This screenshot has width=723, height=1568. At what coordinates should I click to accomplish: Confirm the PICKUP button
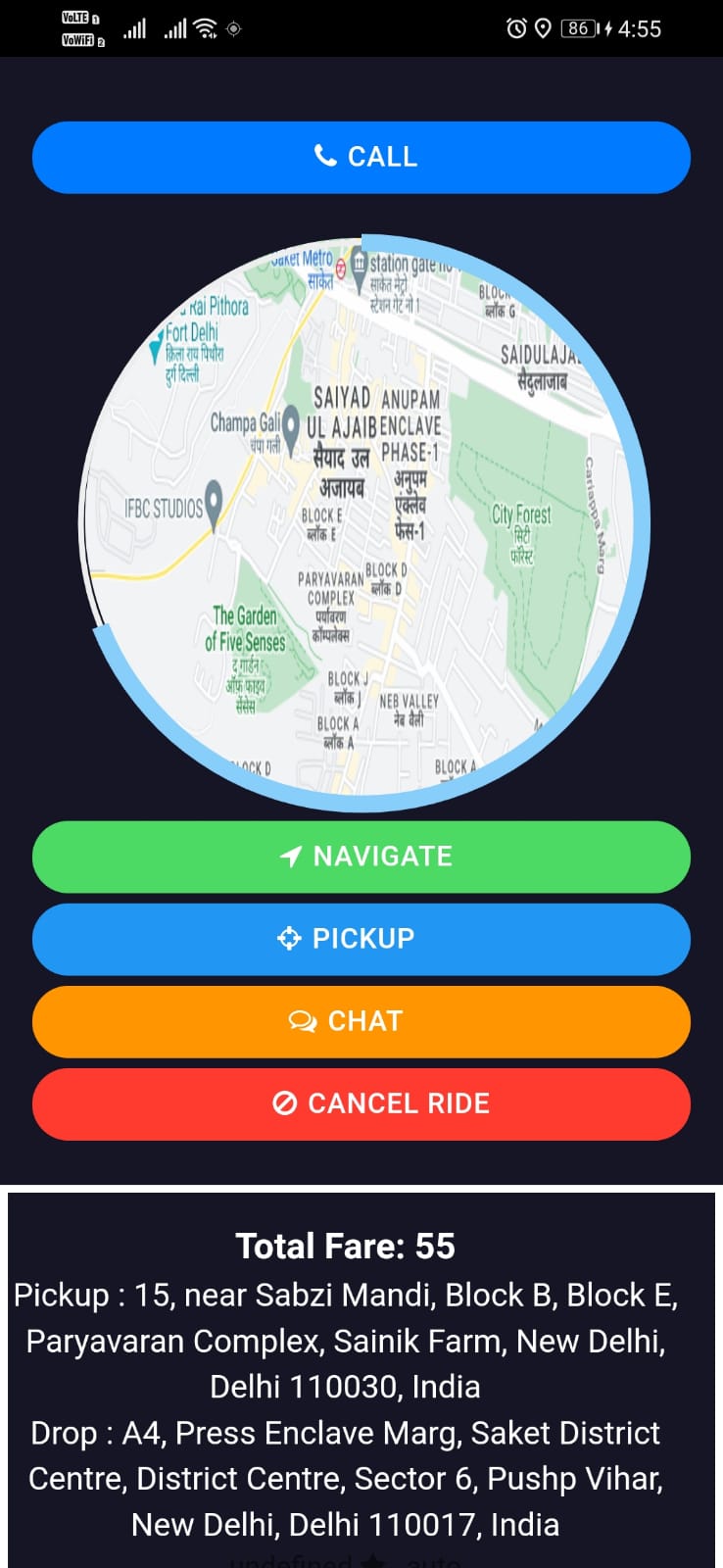[361, 939]
